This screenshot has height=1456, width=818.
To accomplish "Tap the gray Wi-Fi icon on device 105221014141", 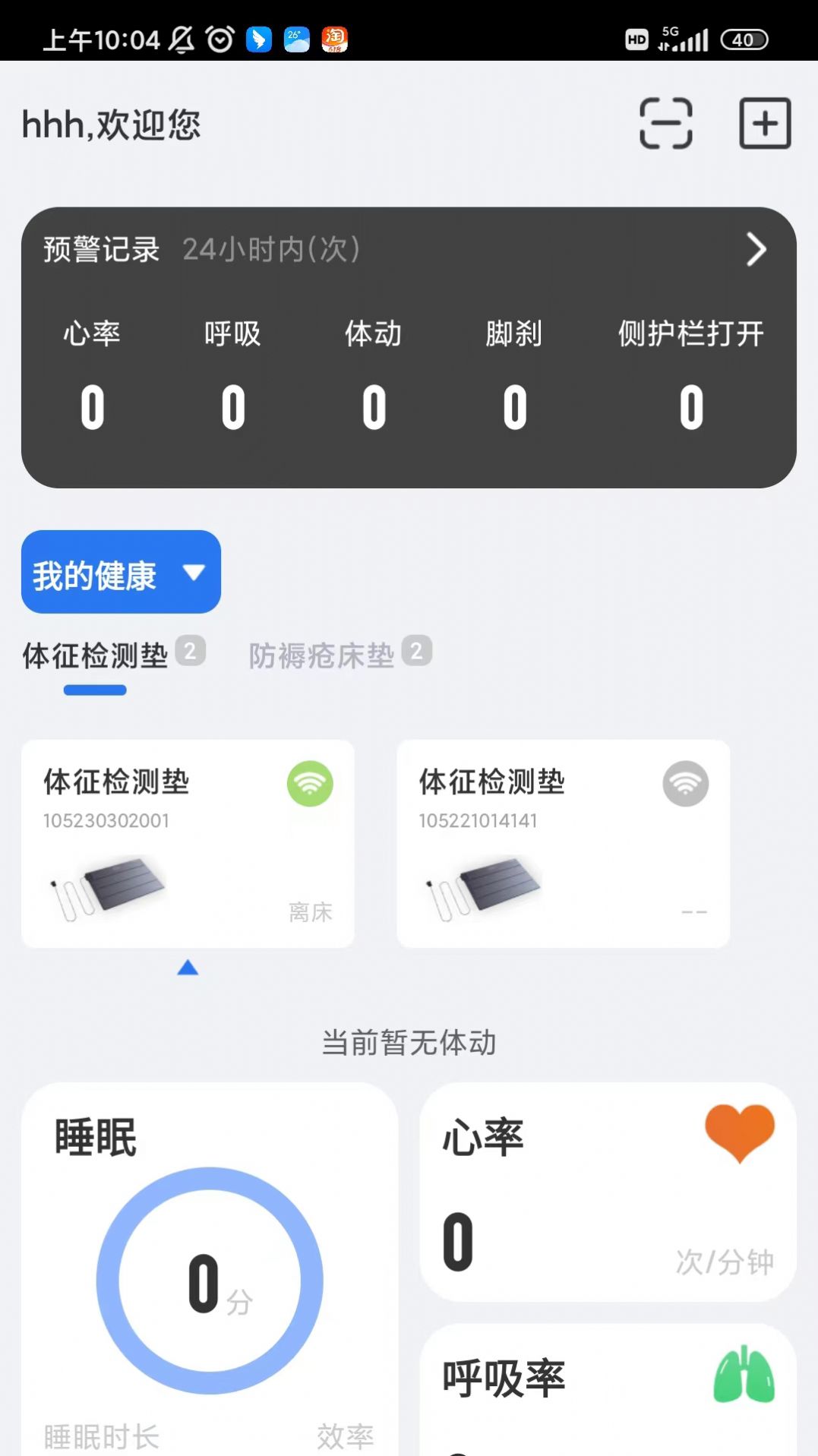I will click(x=685, y=782).
